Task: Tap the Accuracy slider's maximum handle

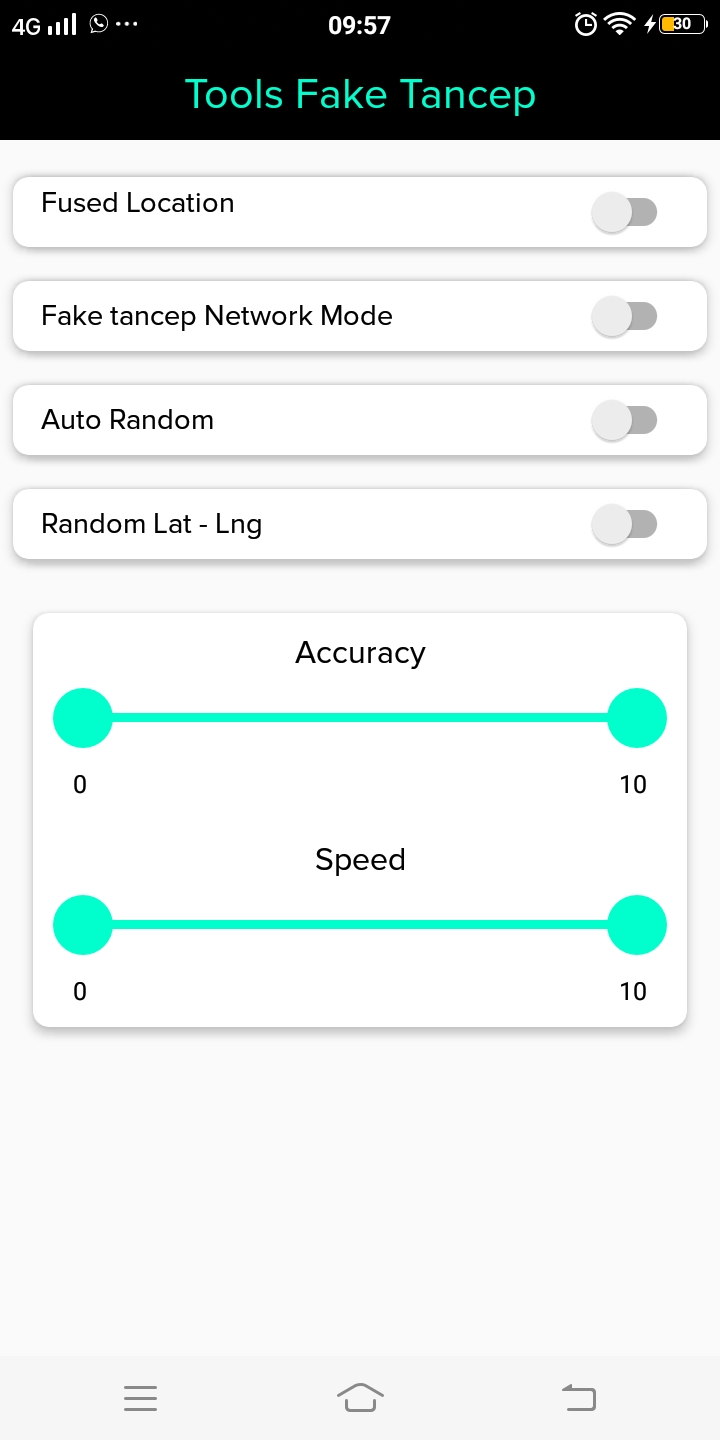Action: 637,718
